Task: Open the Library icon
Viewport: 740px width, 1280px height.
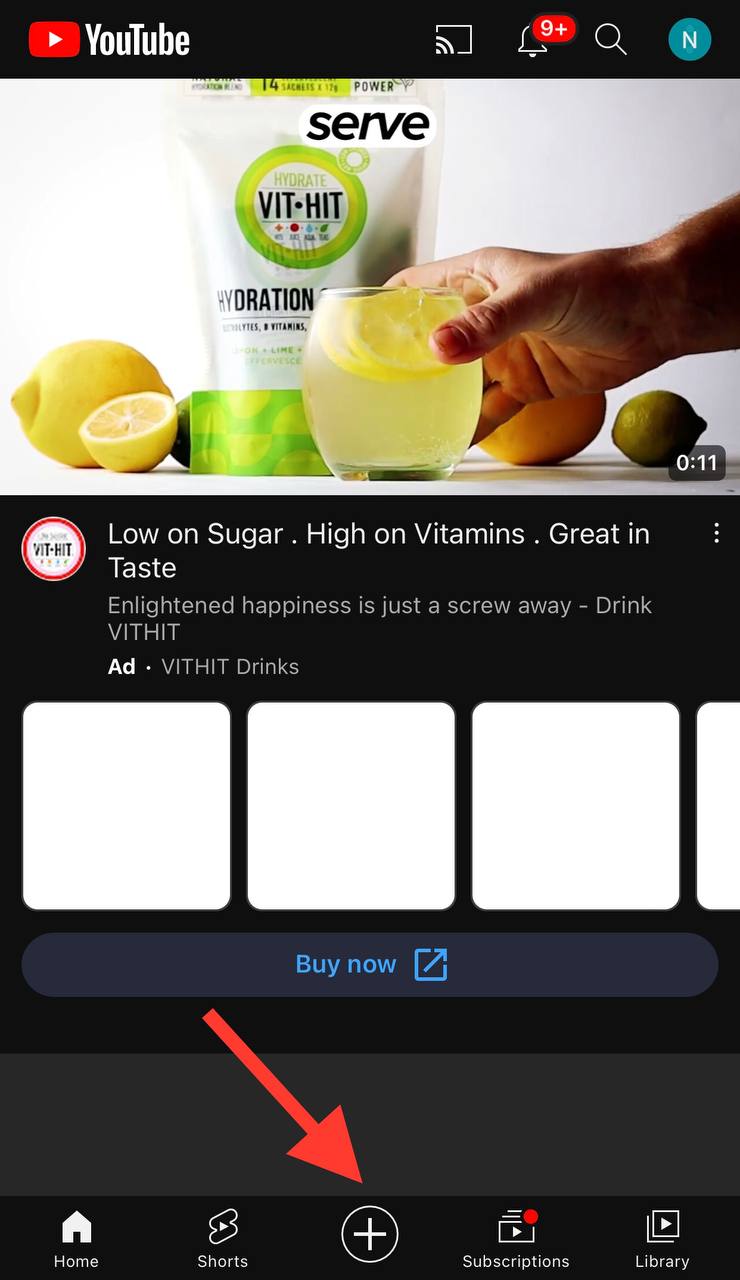Action: pyautogui.click(x=662, y=1224)
